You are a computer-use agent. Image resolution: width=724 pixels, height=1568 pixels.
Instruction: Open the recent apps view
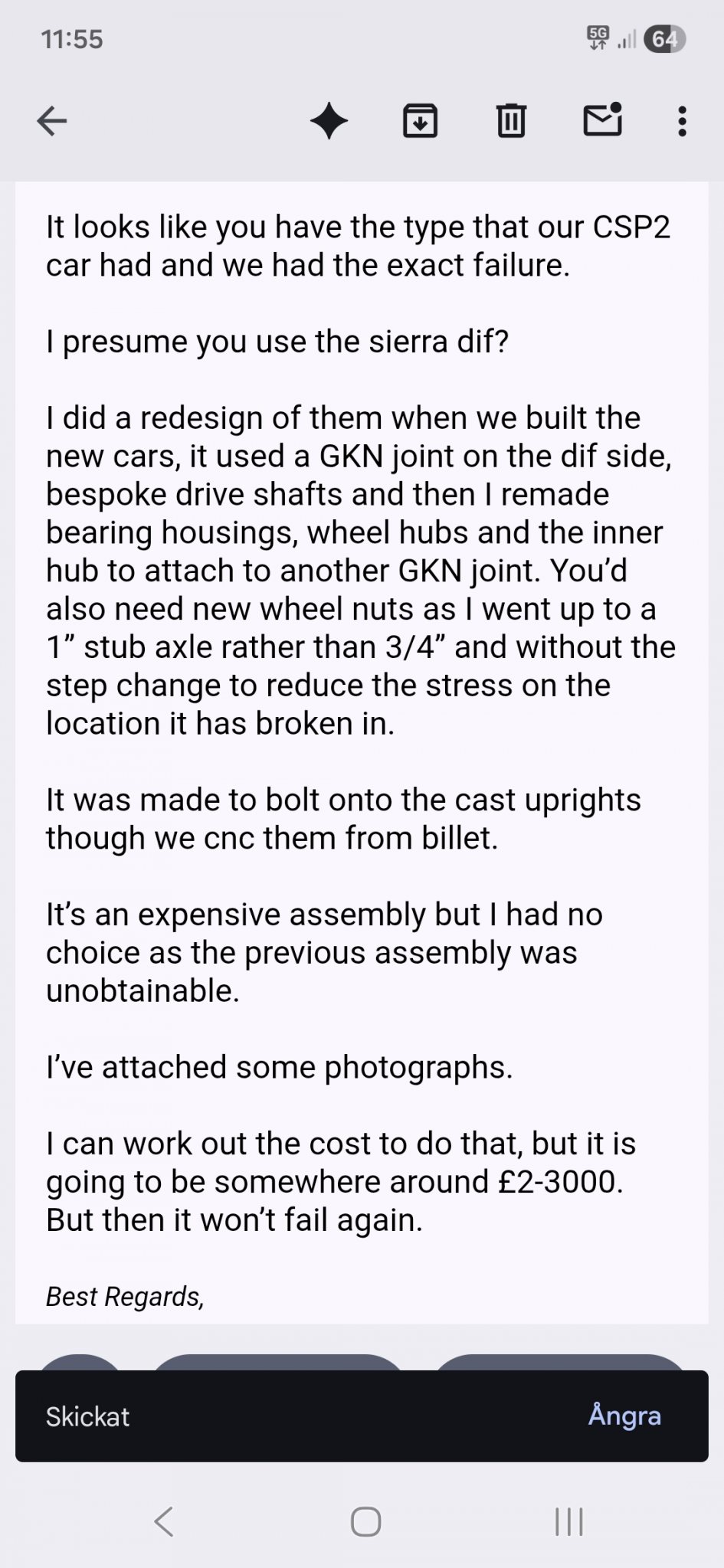568,1521
